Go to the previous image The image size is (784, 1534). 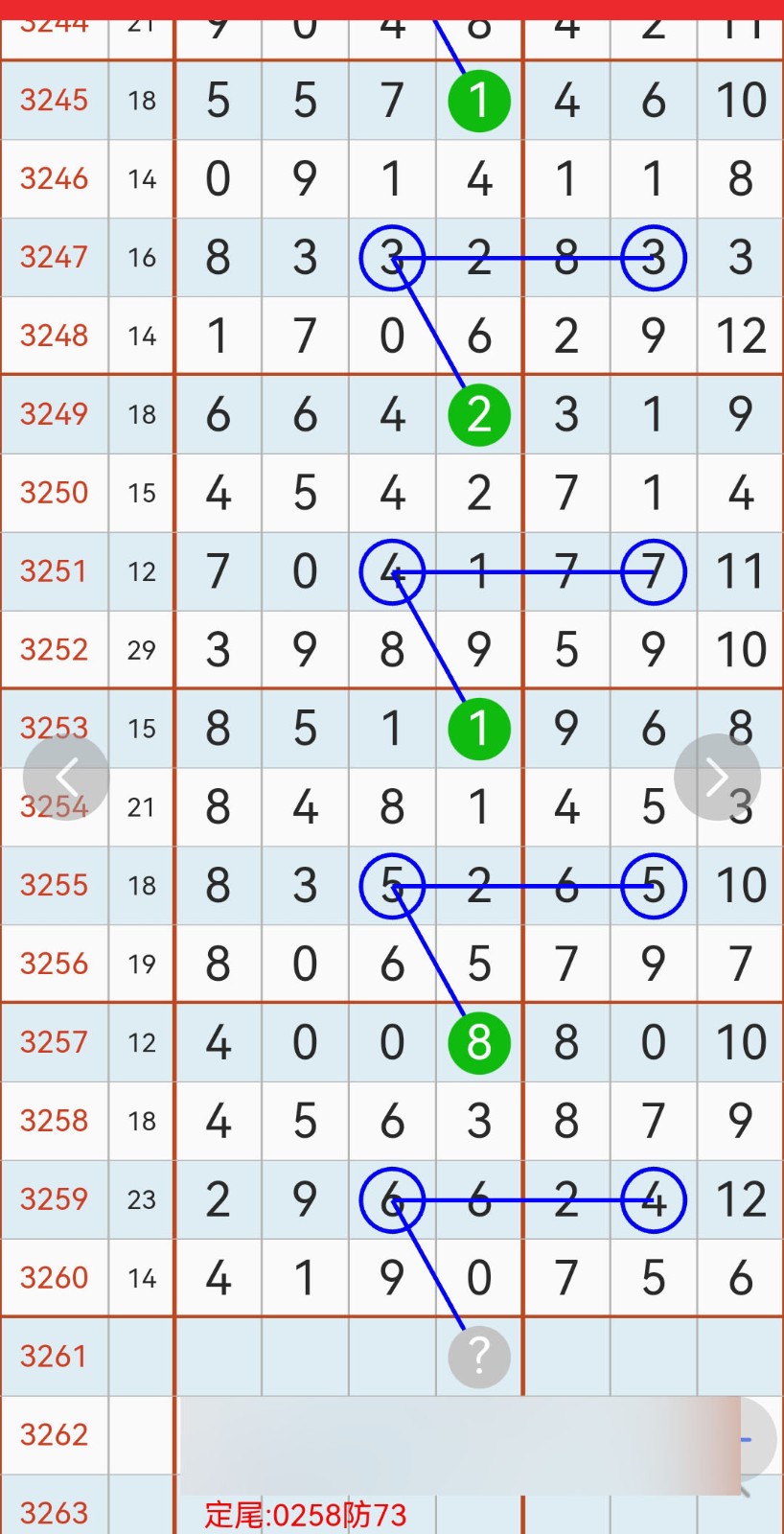click(x=66, y=777)
